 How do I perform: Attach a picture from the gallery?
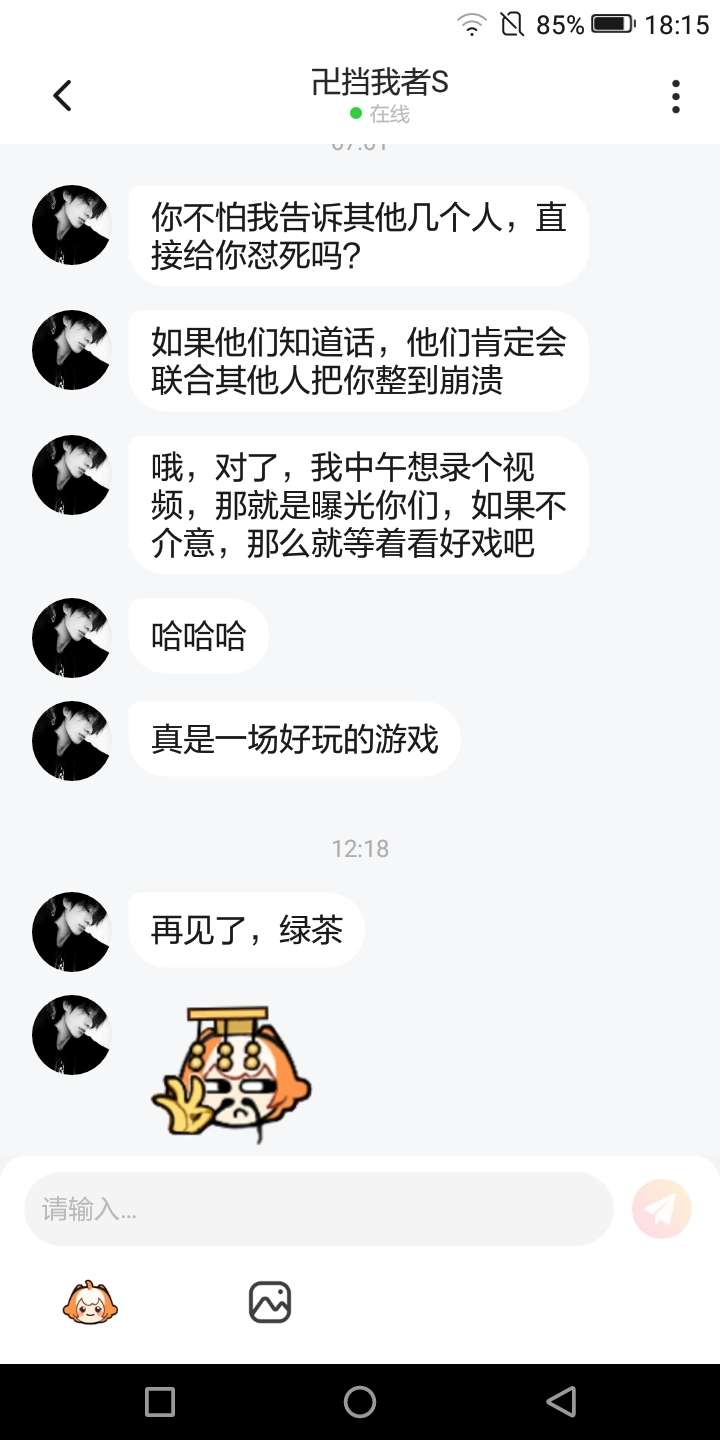pyautogui.click(x=269, y=1303)
